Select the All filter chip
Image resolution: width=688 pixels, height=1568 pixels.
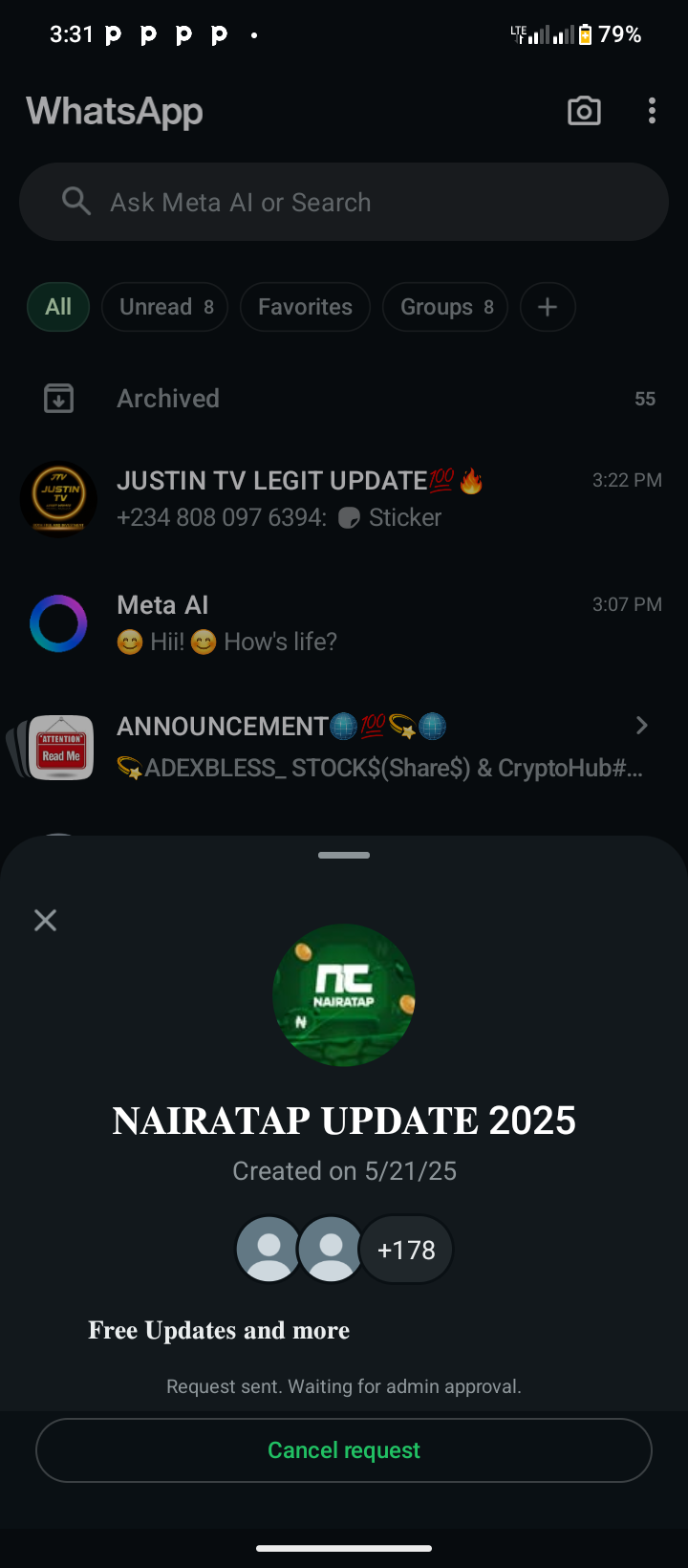click(58, 307)
